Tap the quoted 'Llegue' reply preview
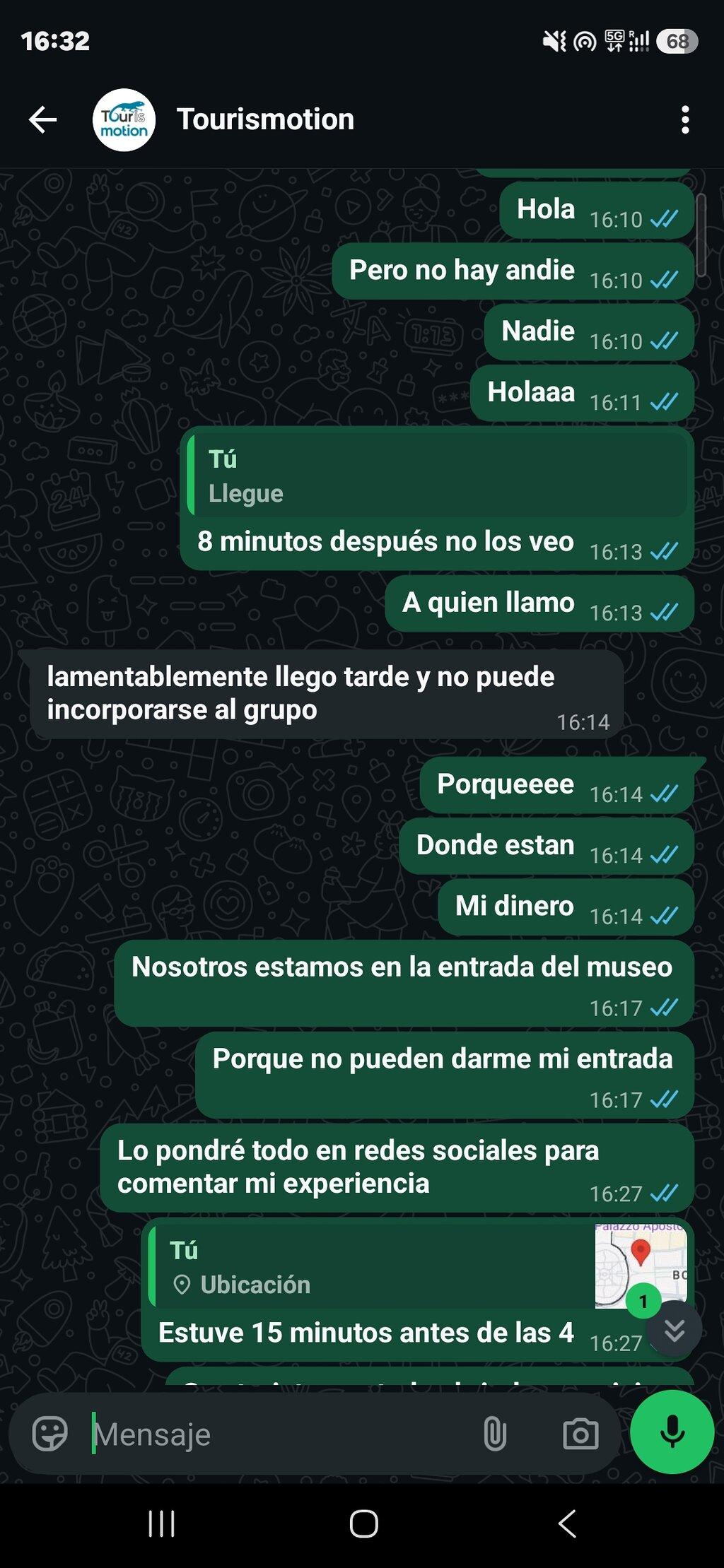 tap(437, 476)
